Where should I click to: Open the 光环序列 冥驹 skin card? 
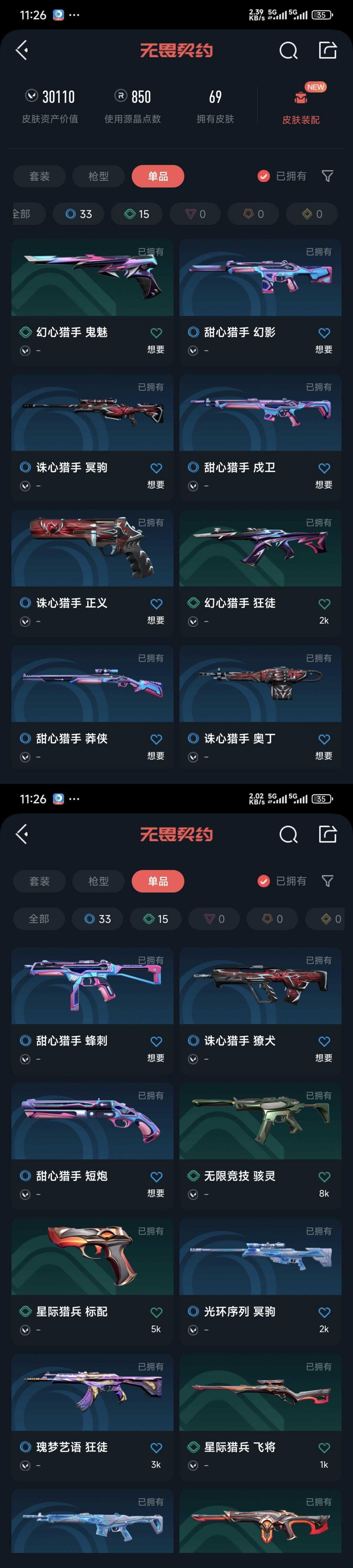(x=261, y=1281)
